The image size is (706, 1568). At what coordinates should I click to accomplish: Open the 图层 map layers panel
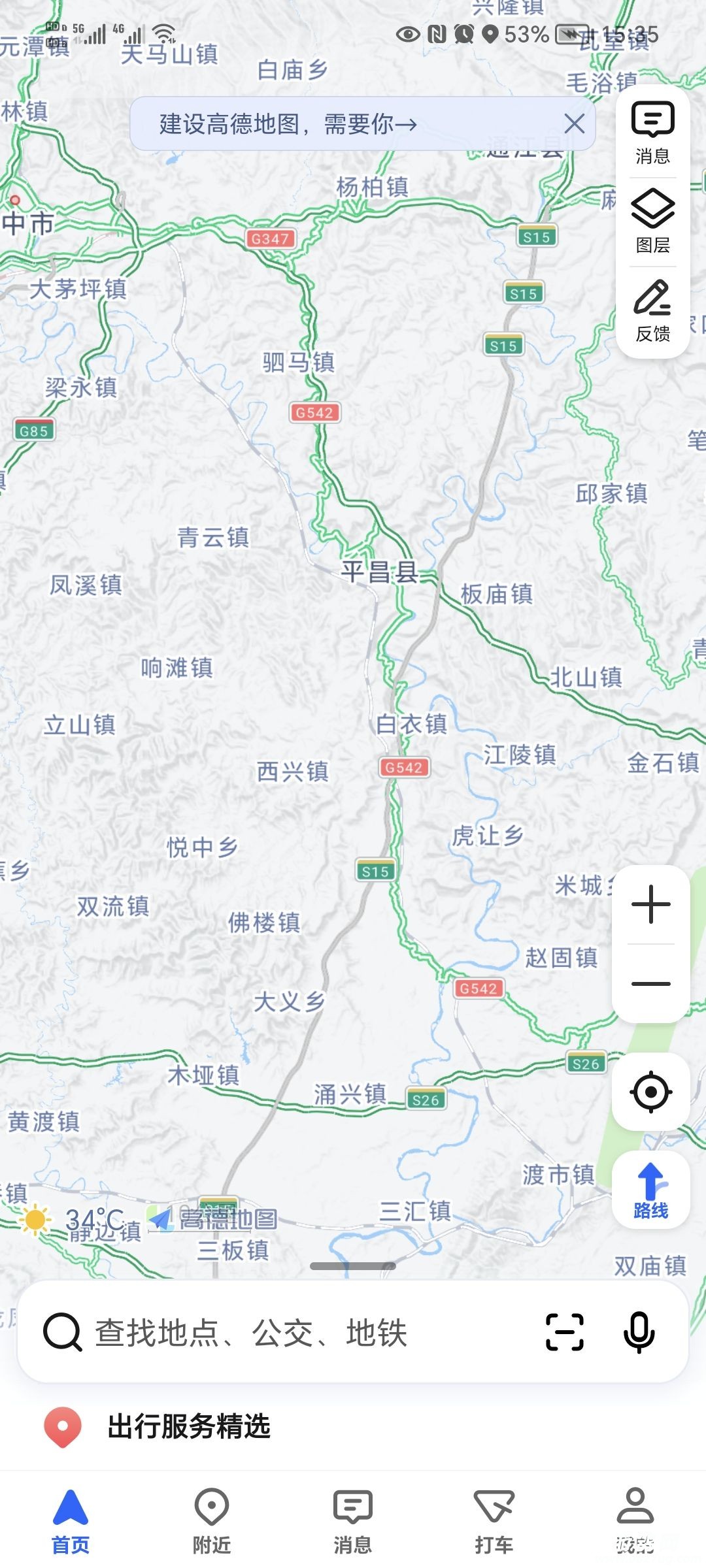(x=652, y=221)
